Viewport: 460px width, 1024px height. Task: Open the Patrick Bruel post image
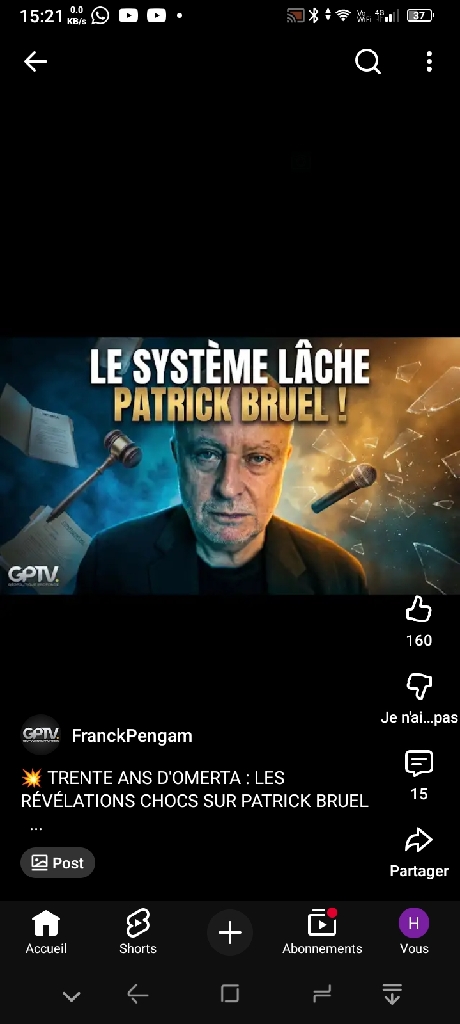tap(230, 466)
